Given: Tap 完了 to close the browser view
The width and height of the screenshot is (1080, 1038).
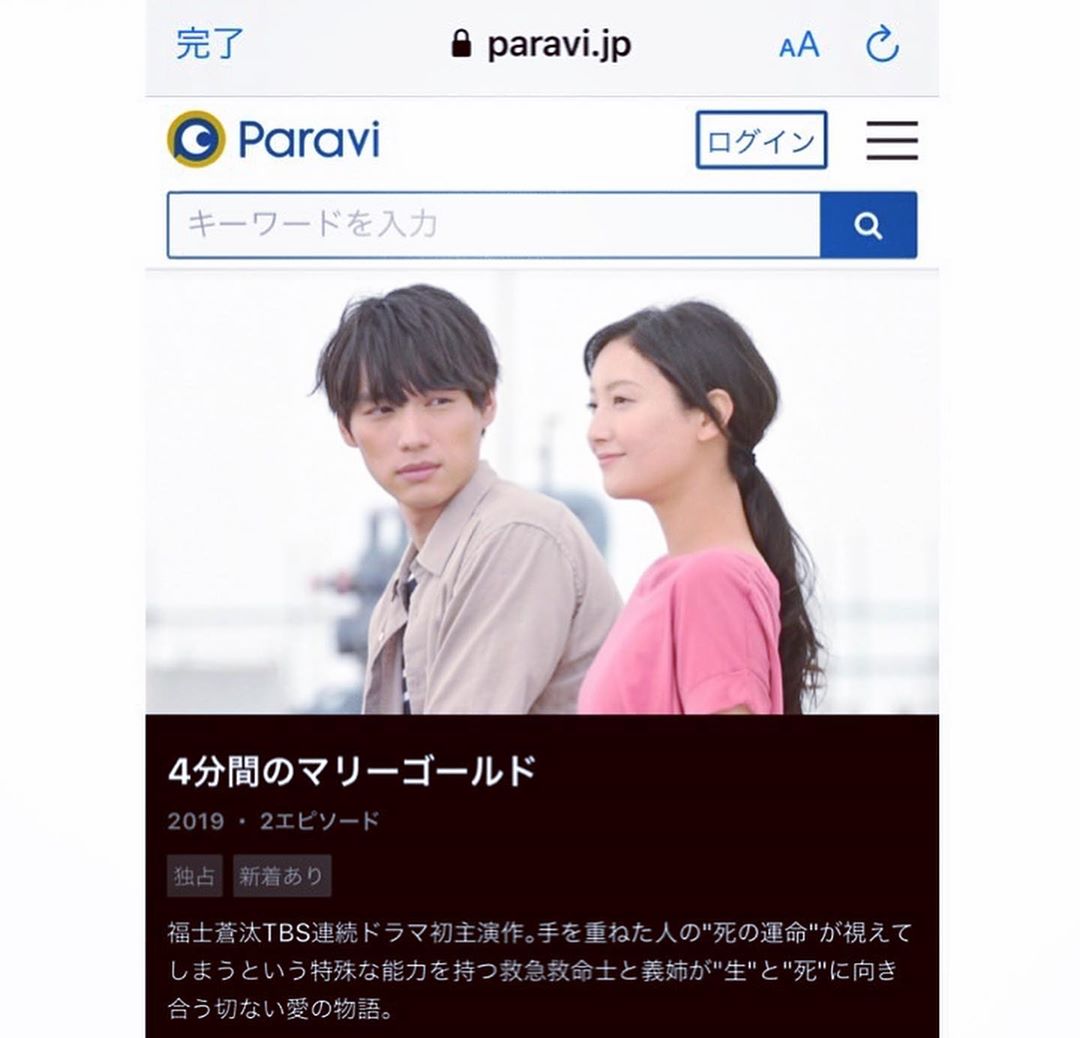Looking at the screenshot, I should (x=210, y=44).
